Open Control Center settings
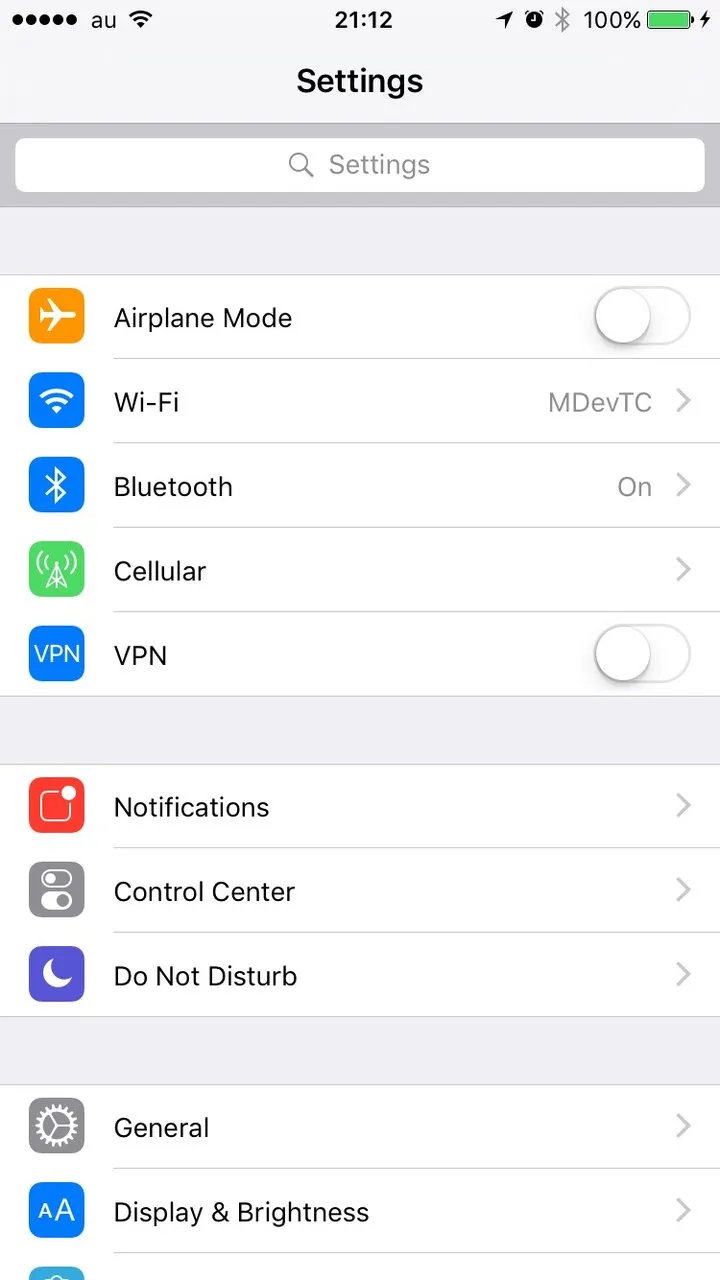The height and width of the screenshot is (1280, 720). (360, 891)
